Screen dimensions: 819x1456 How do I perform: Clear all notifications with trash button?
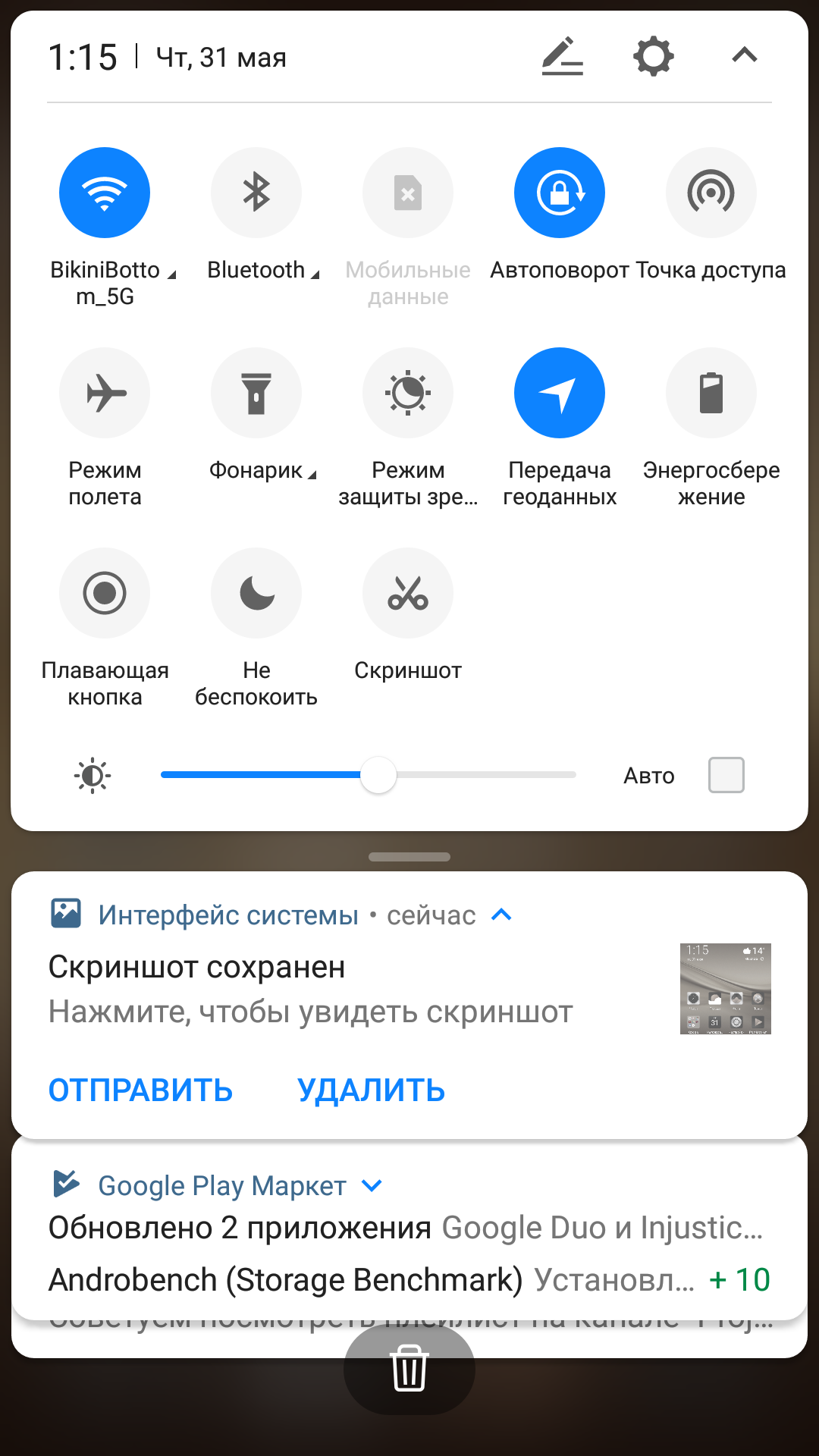[x=409, y=1368]
